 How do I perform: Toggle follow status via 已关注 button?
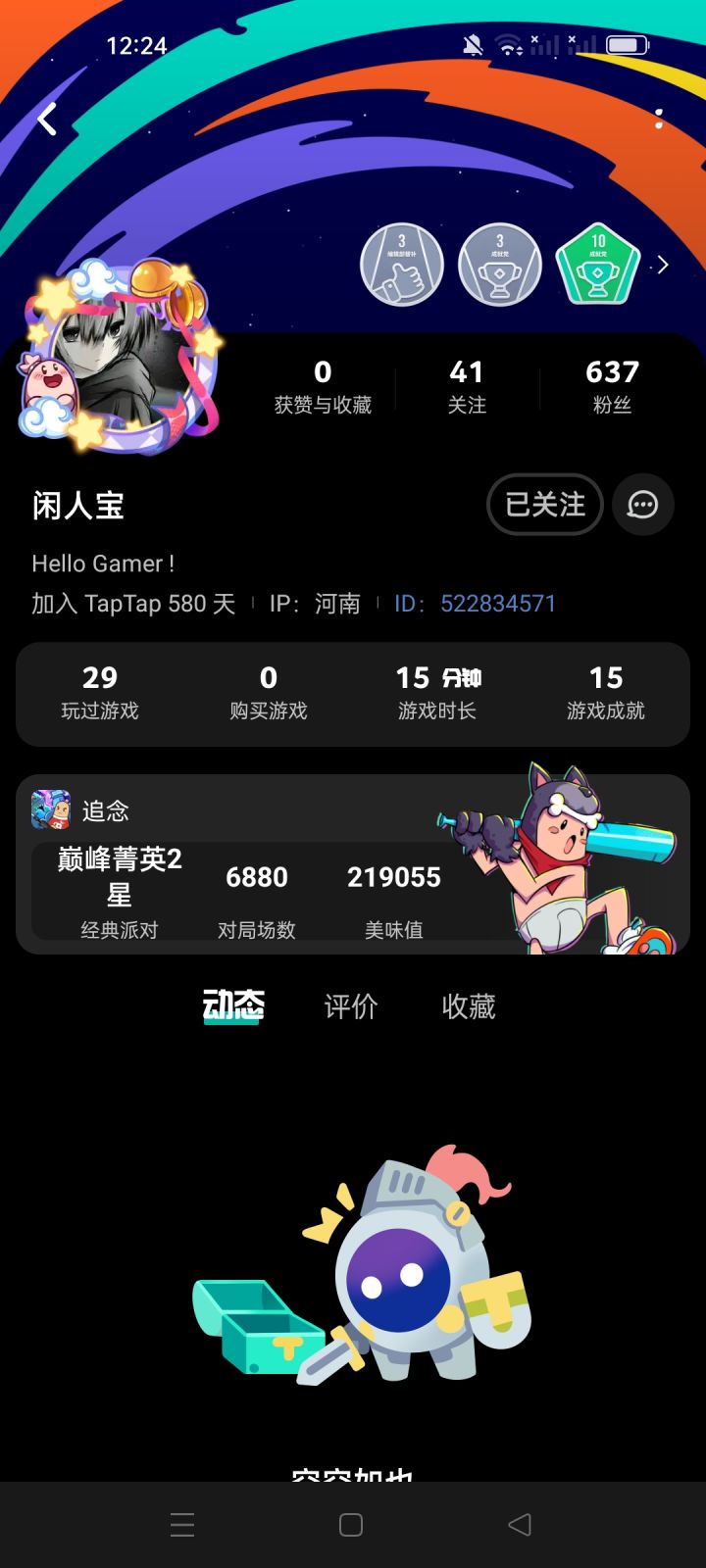[544, 505]
